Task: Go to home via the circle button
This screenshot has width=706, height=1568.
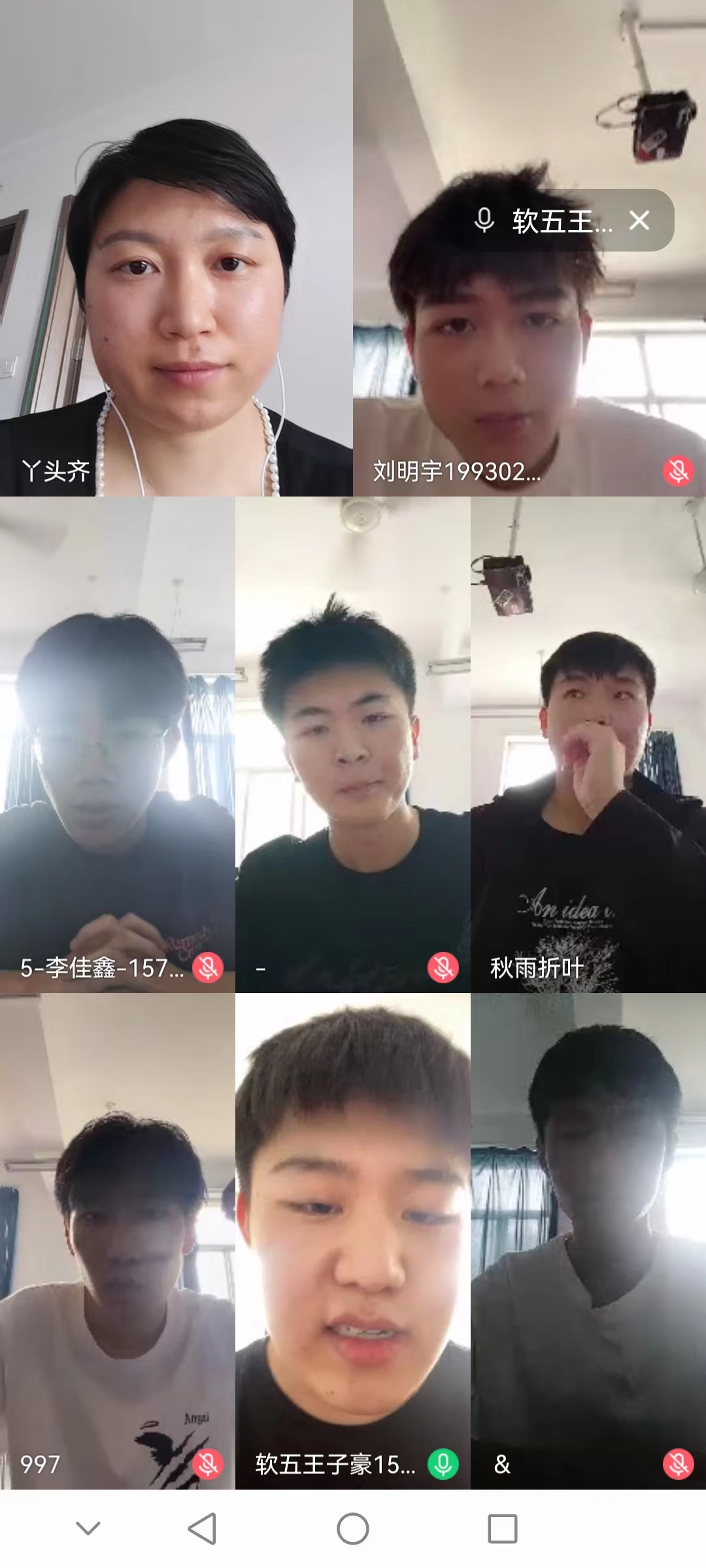Action: (353, 1529)
